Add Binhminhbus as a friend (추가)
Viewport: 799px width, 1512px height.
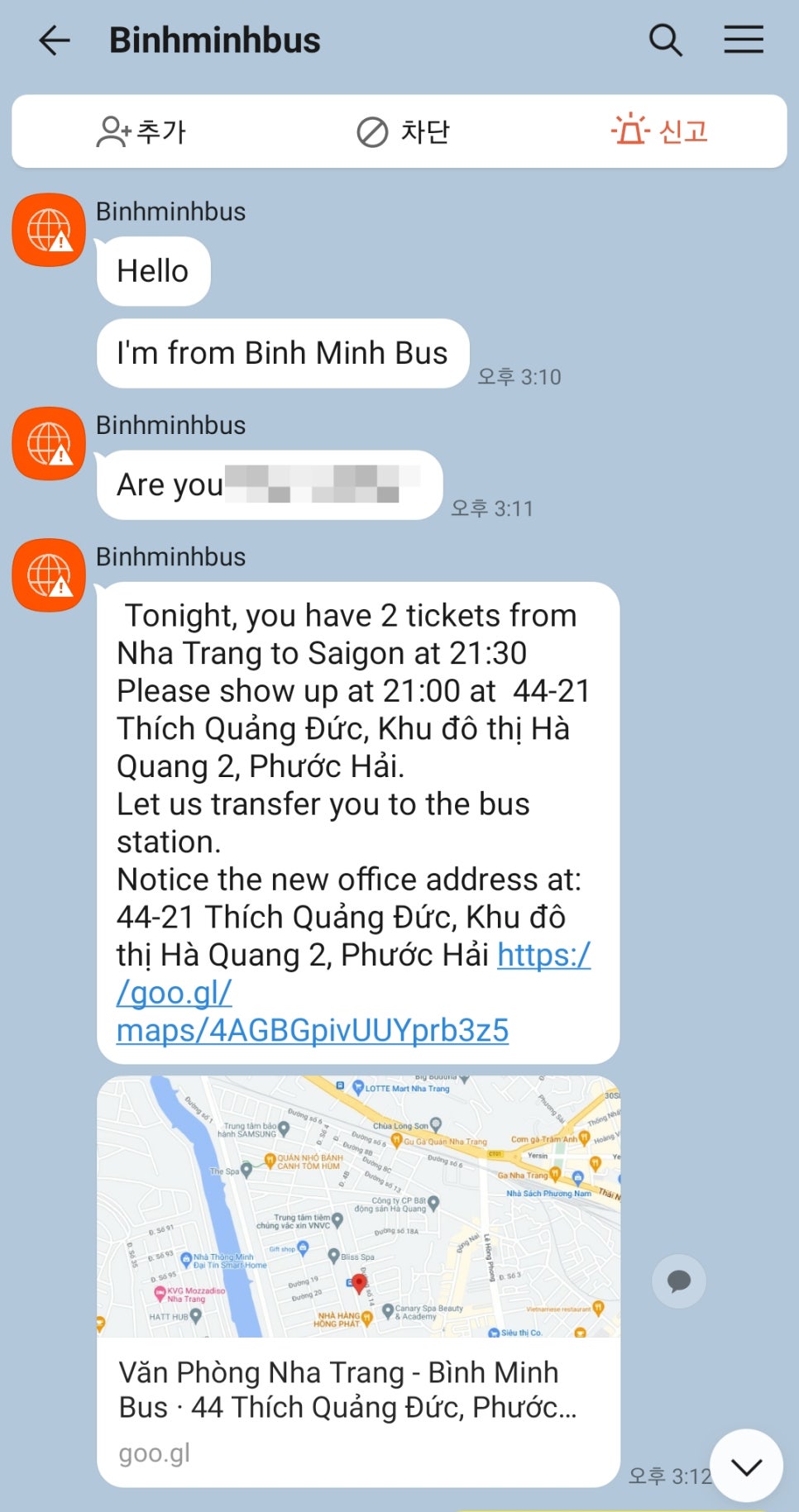(141, 131)
